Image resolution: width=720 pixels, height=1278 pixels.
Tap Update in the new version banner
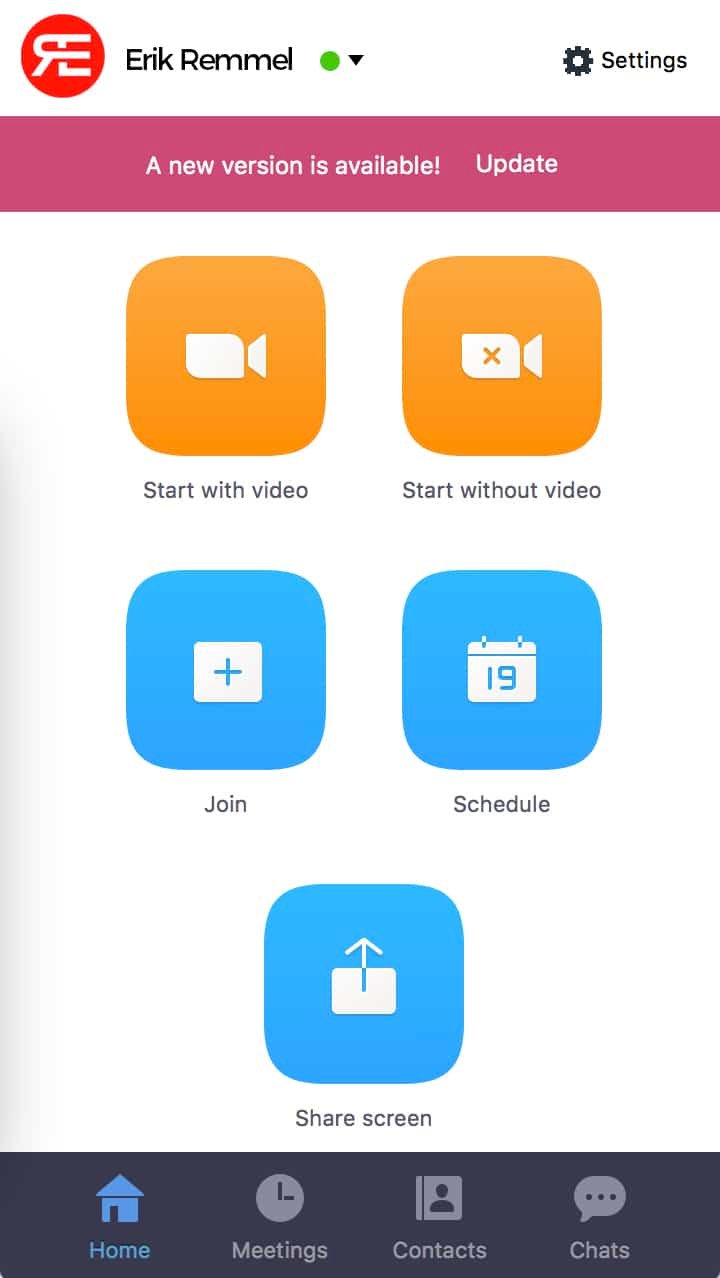517,164
